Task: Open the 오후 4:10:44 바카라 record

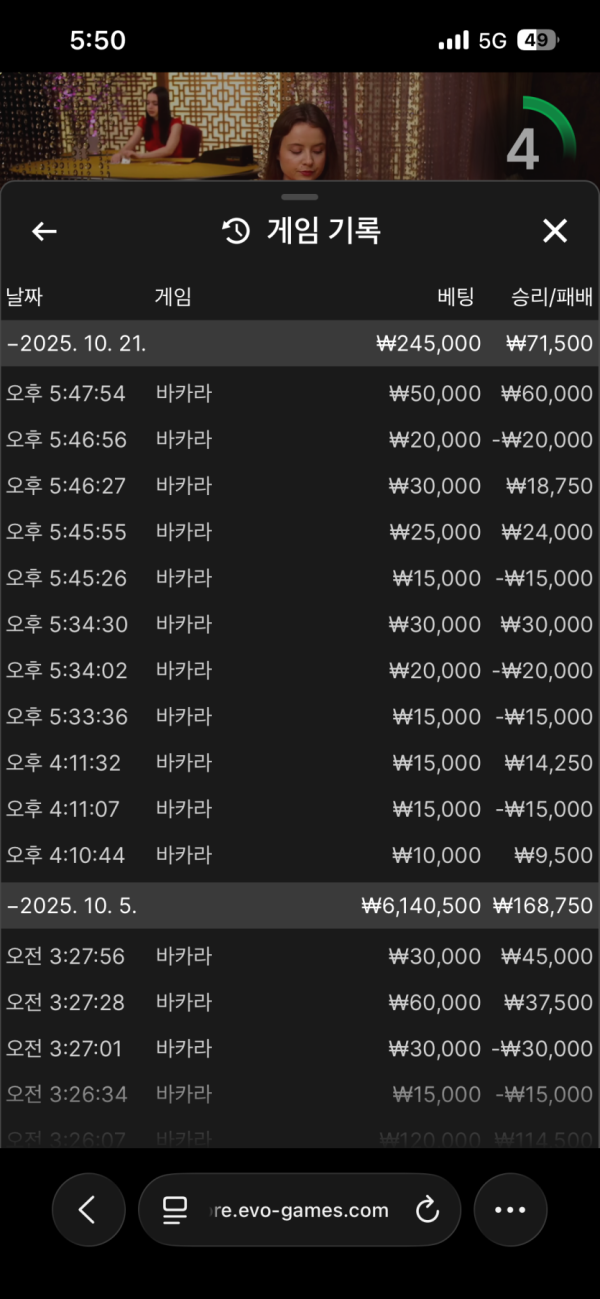Action: (x=299, y=855)
